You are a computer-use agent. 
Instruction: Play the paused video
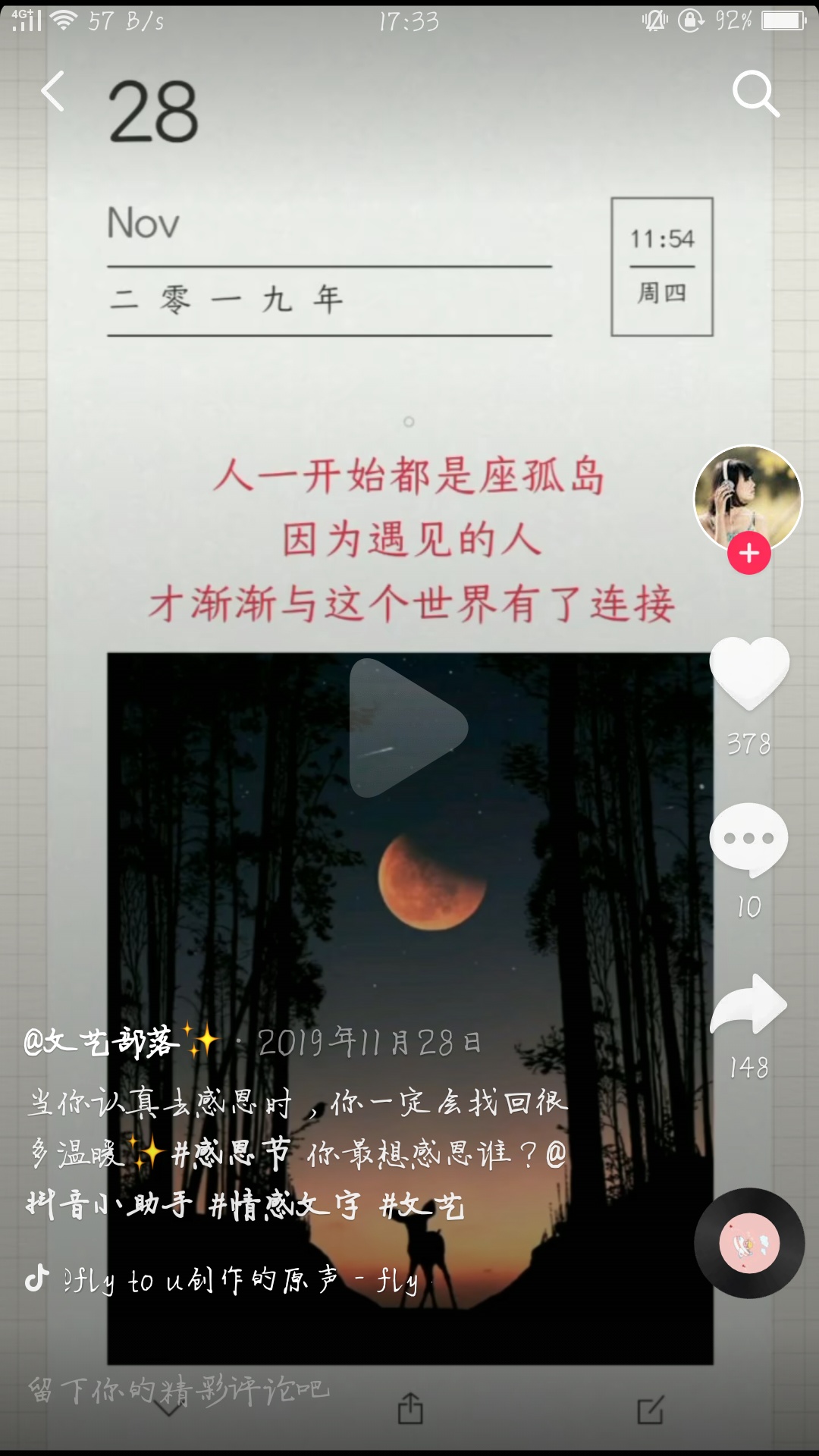click(x=407, y=728)
